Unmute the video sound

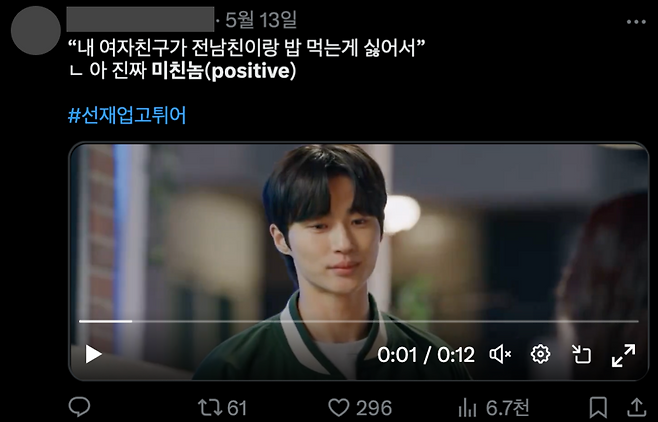(500, 354)
